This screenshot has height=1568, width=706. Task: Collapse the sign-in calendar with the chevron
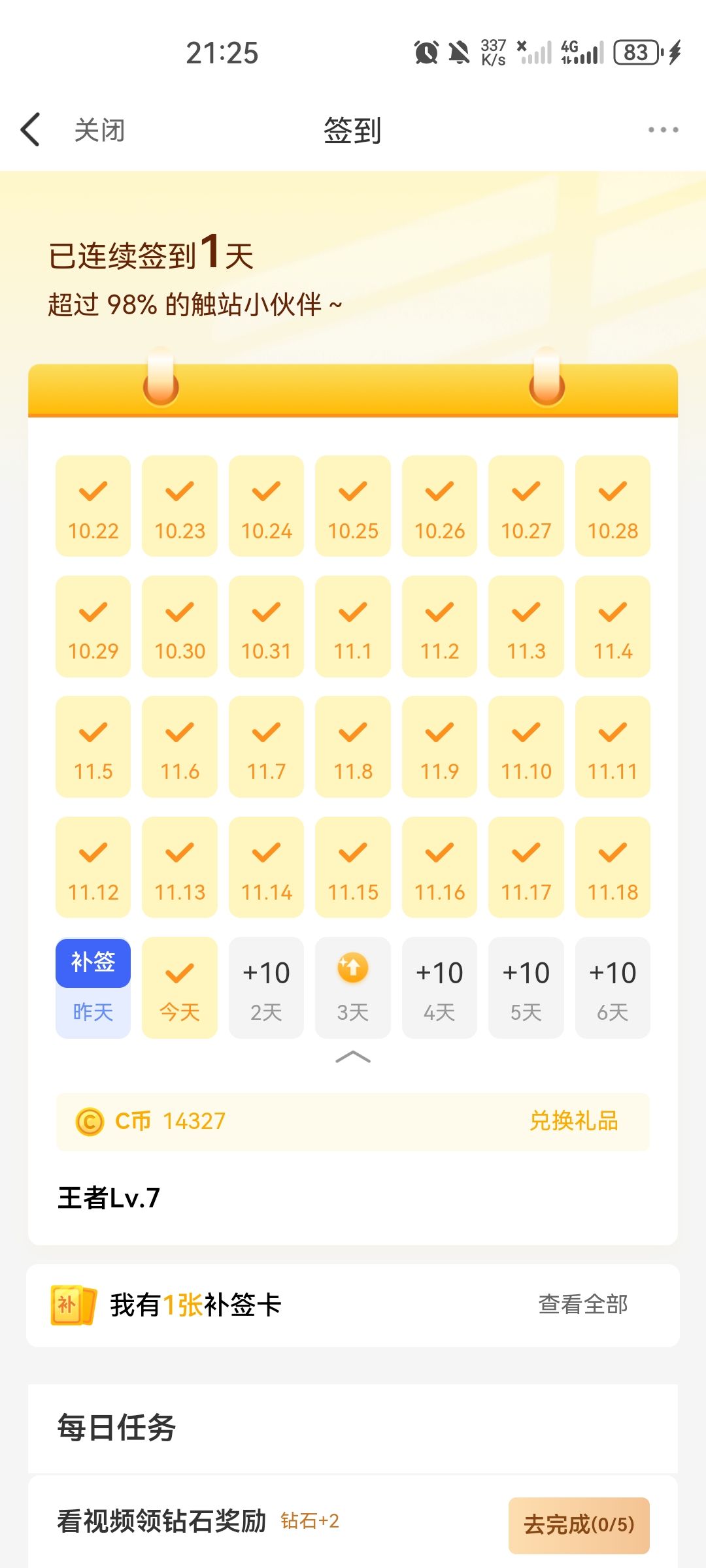point(353,1057)
